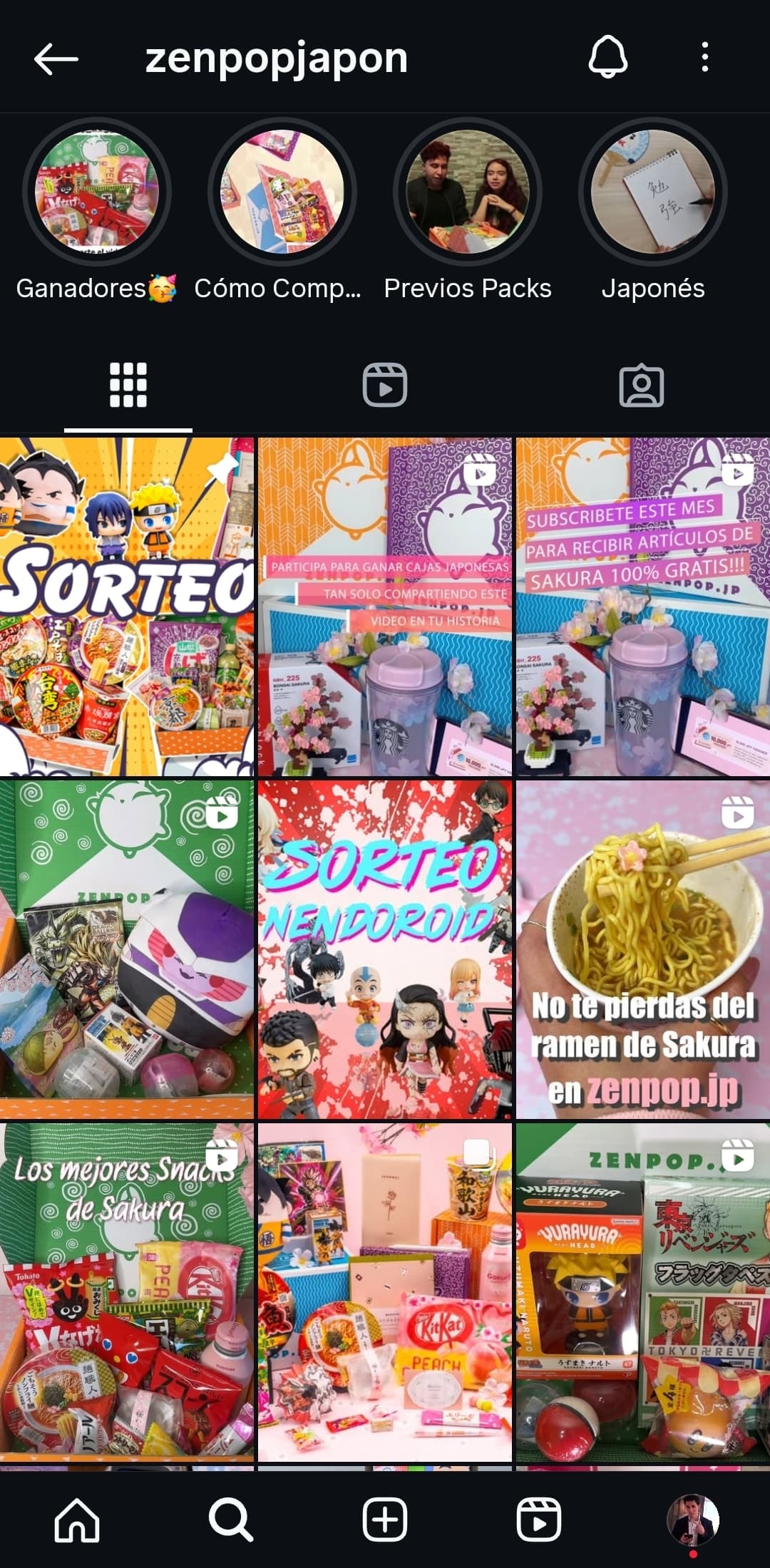Switch to the tagged photos tab
Viewport: 770px width, 1568px height.
tap(642, 386)
